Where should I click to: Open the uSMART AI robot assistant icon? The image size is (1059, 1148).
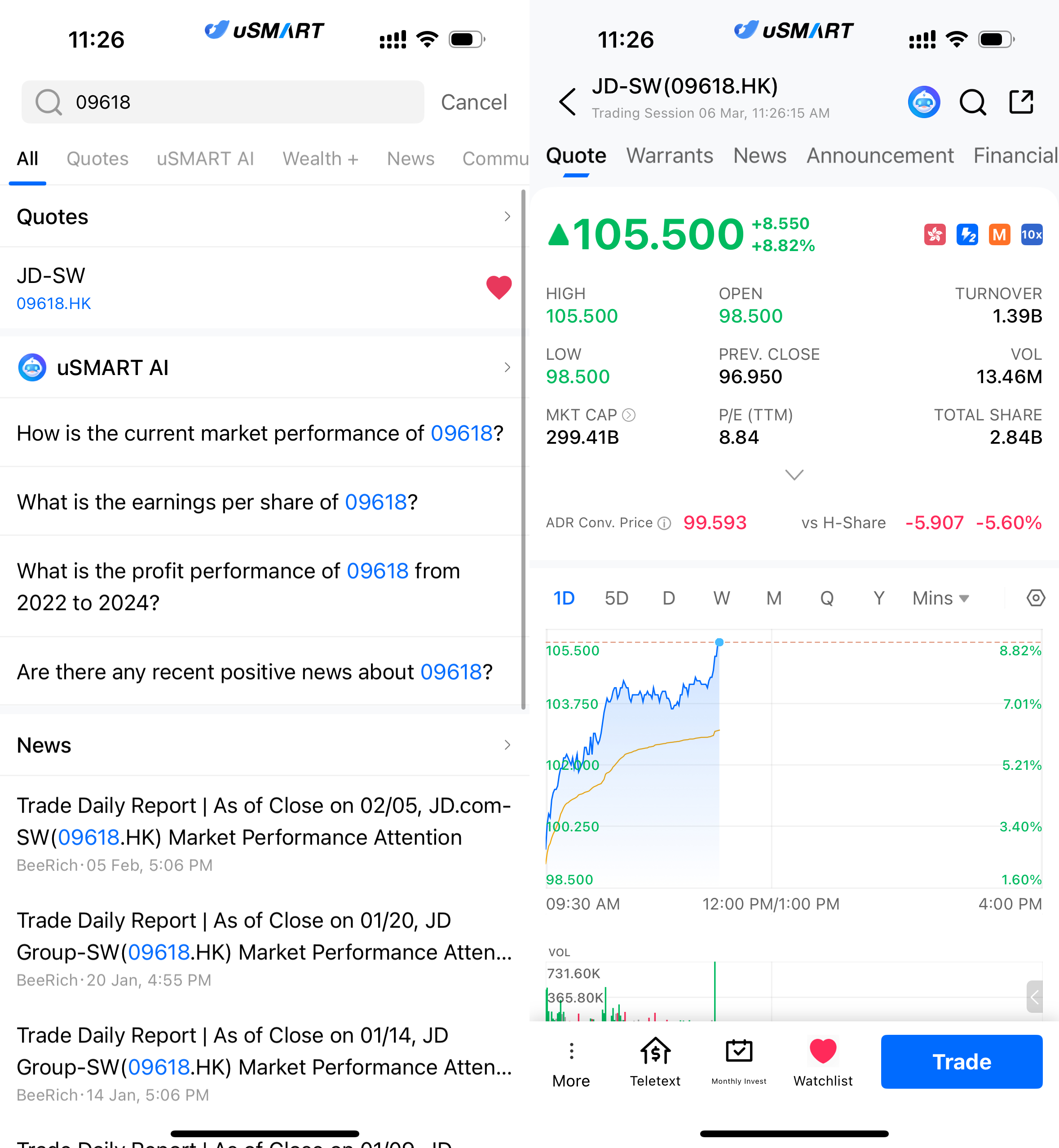(x=923, y=102)
